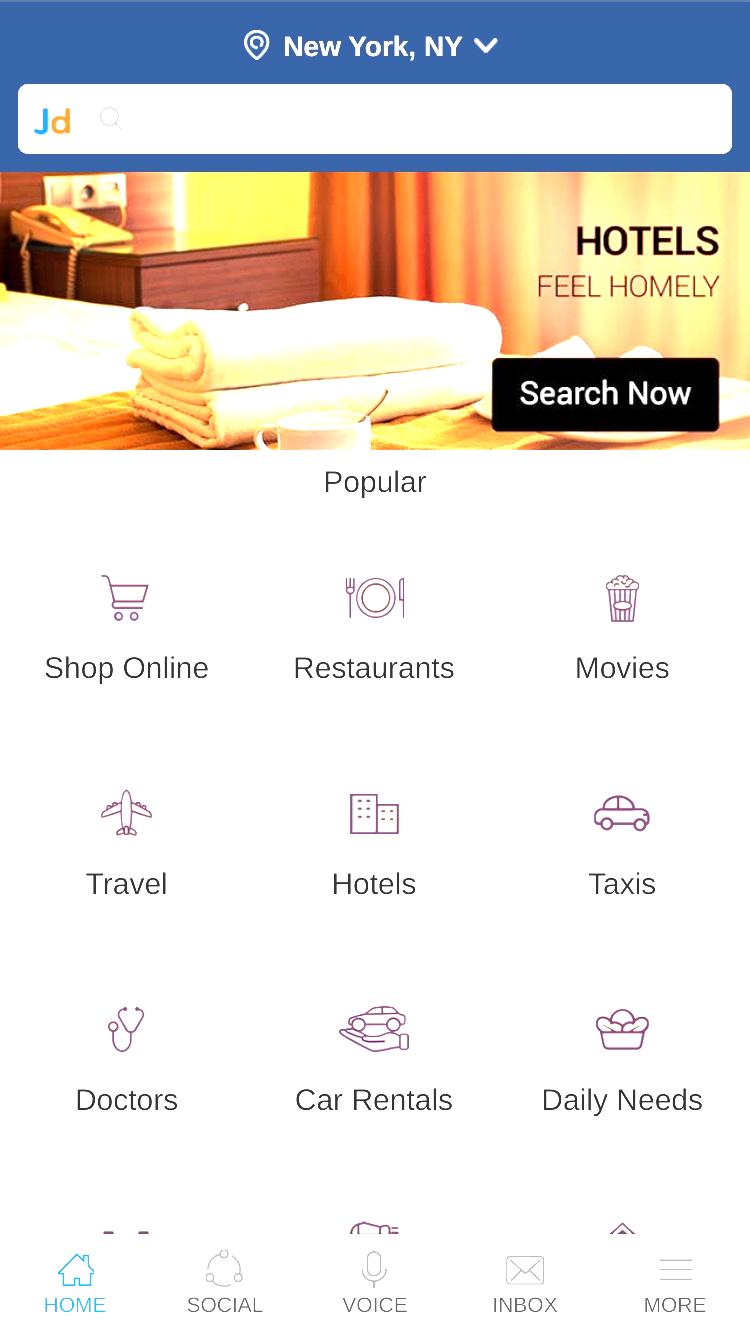The height and width of the screenshot is (1334, 750).
Task: Select the Daily Needs category
Action: coord(622,1060)
